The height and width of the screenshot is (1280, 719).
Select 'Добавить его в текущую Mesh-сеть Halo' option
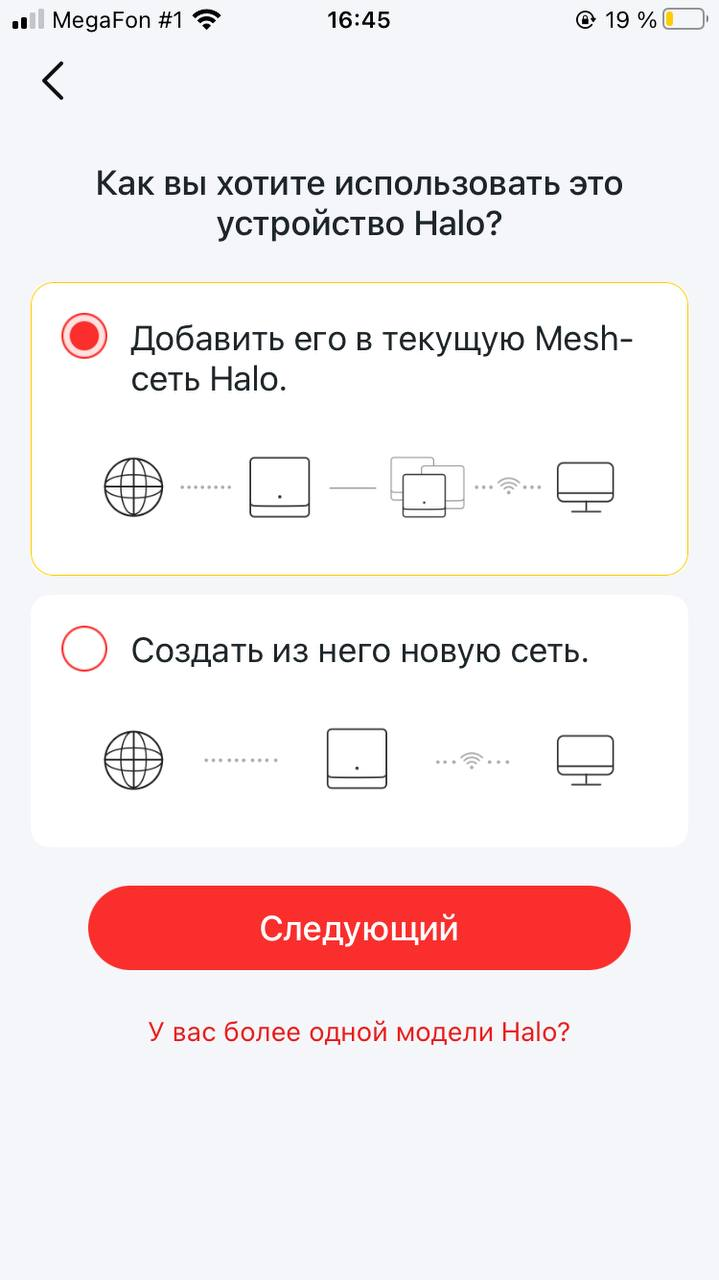pos(84,337)
